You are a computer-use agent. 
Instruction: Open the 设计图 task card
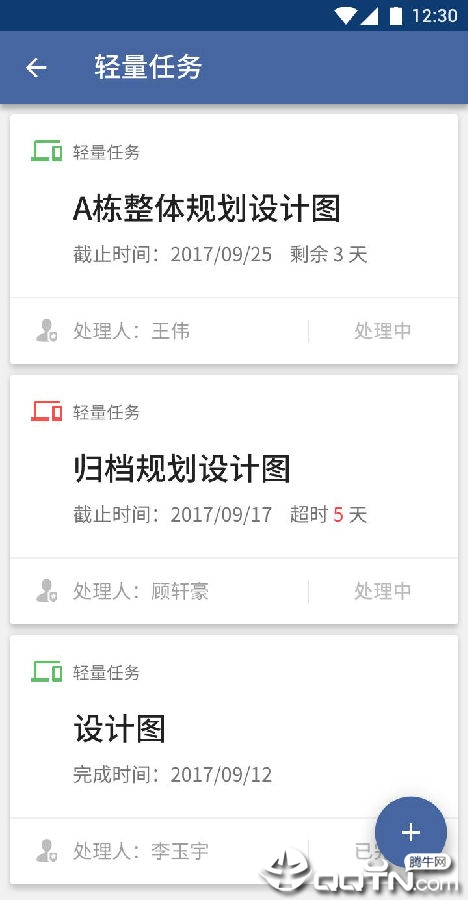234,759
